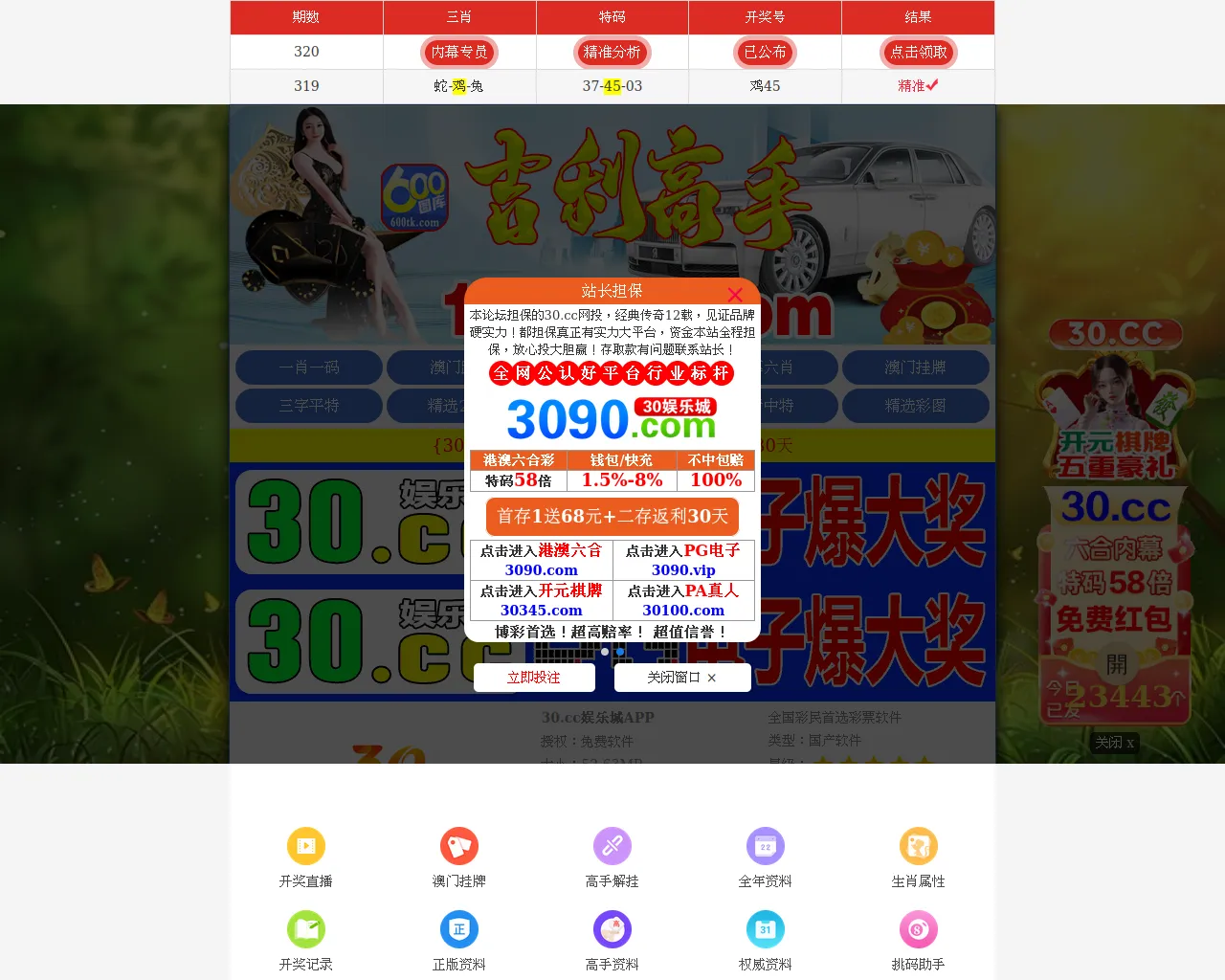Tap the 内幕专员 button
The height and width of the screenshot is (980, 1225).
point(459,53)
